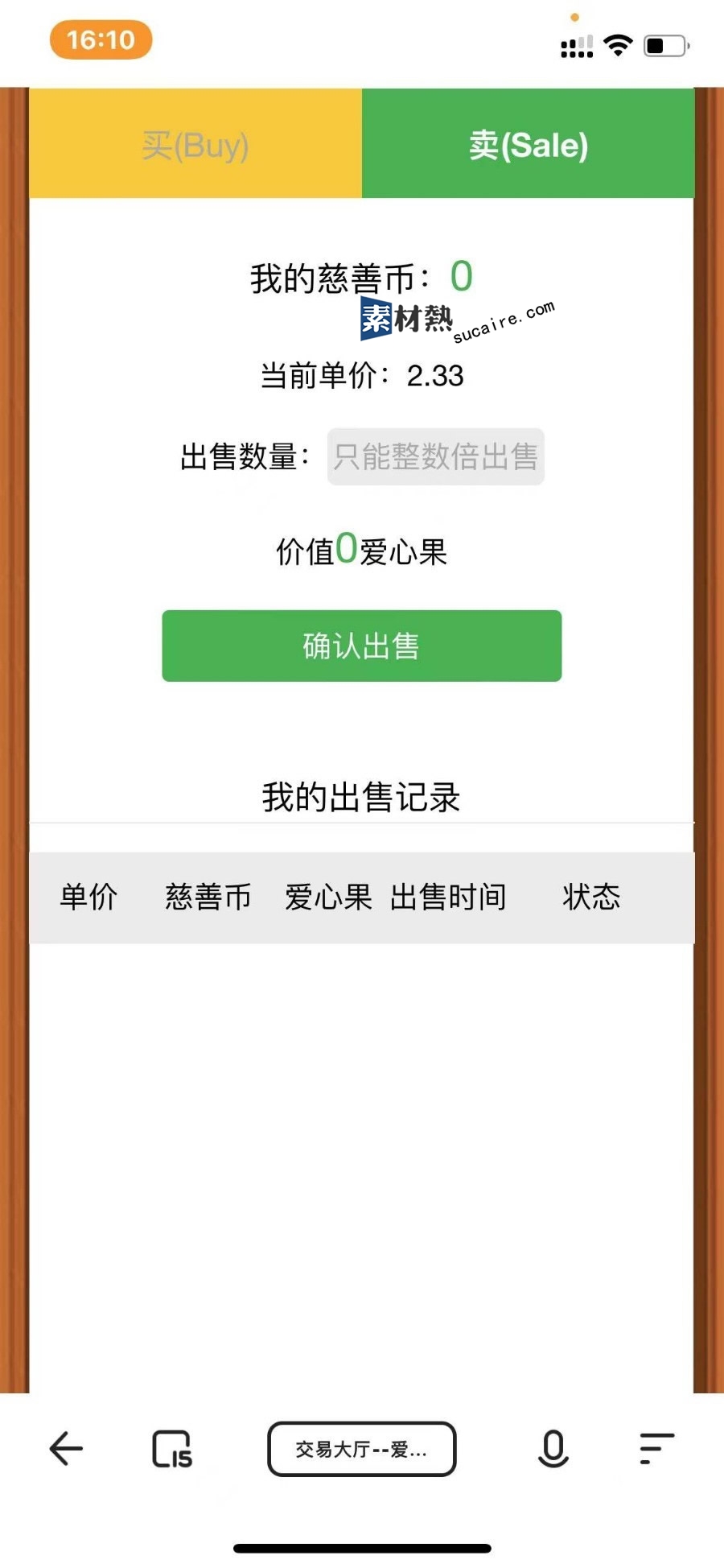Select the 卖(Sale) tab
The image size is (724, 1568).
(x=528, y=144)
